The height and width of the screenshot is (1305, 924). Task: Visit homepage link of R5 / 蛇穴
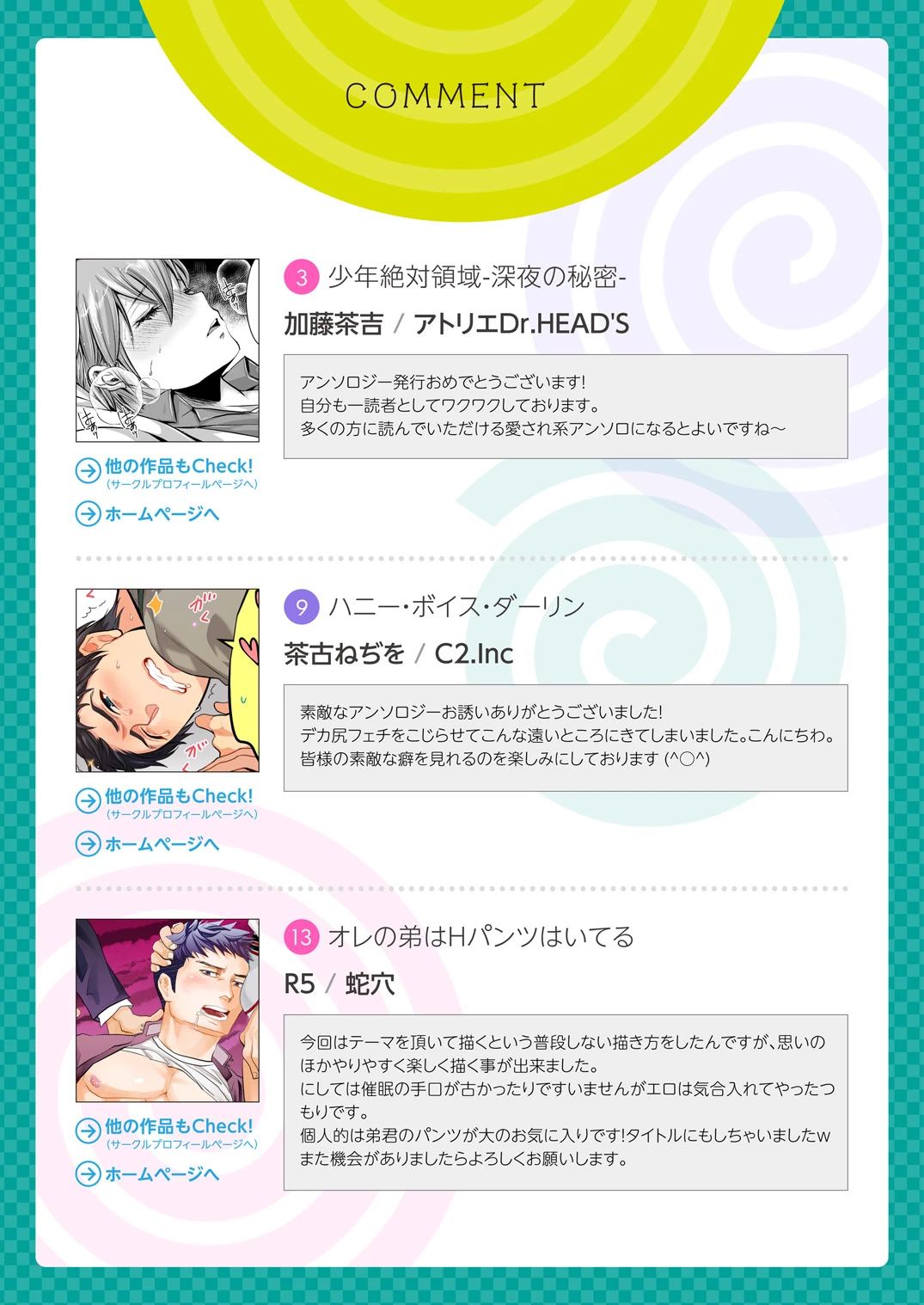click(149, 1174)
